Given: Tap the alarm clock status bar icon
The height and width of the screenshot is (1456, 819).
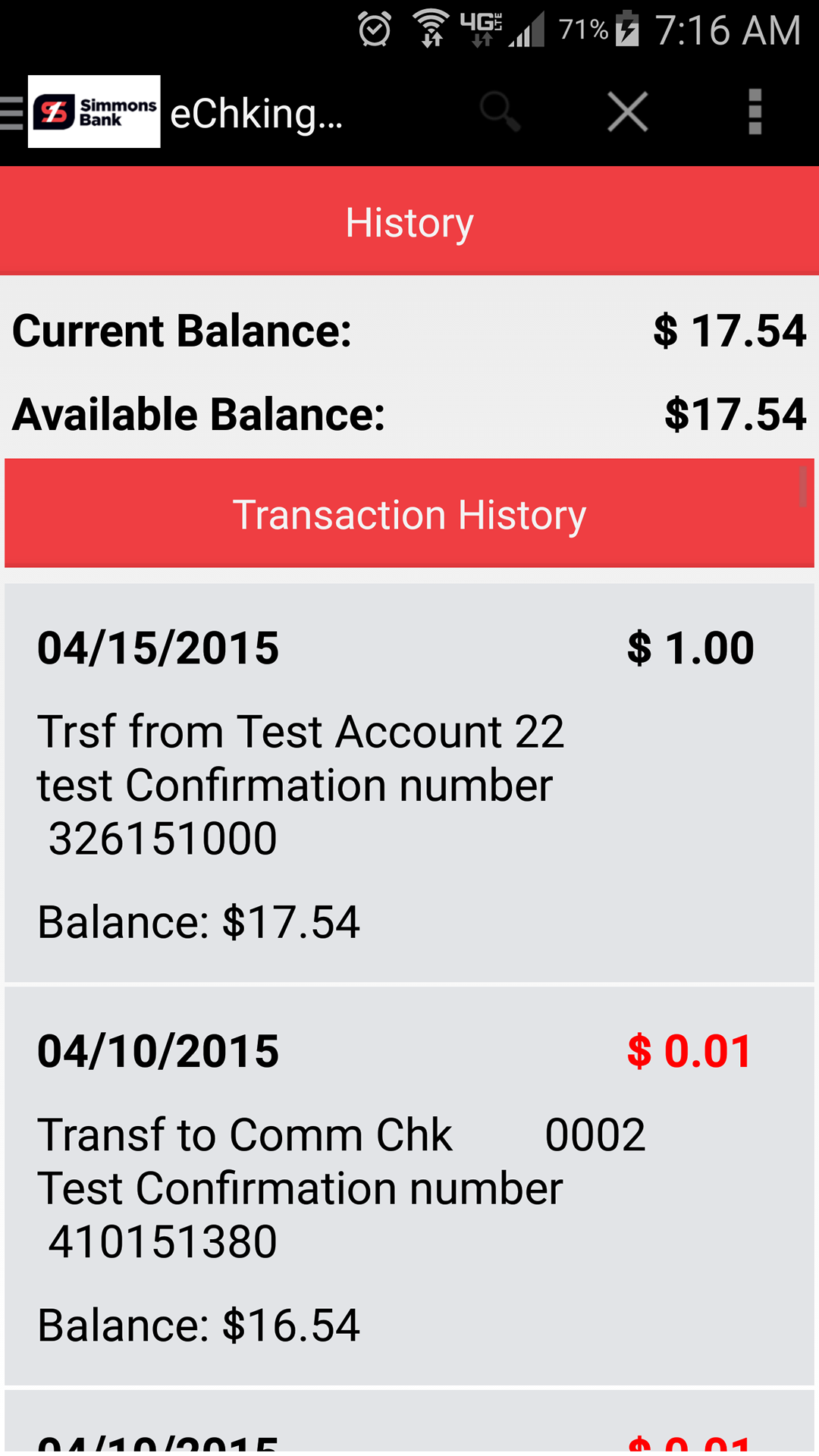Looking at the screenshot, I should [373, 29].
